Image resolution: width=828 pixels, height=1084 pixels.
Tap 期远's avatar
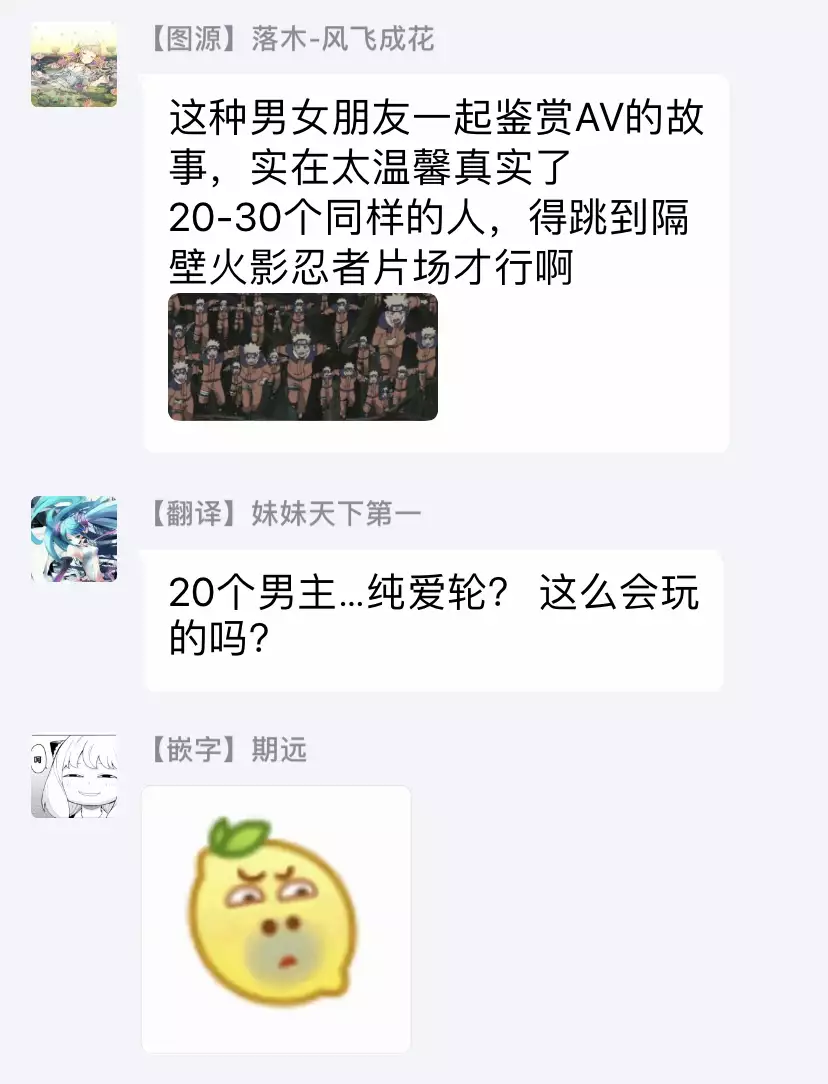pos(74,776)
